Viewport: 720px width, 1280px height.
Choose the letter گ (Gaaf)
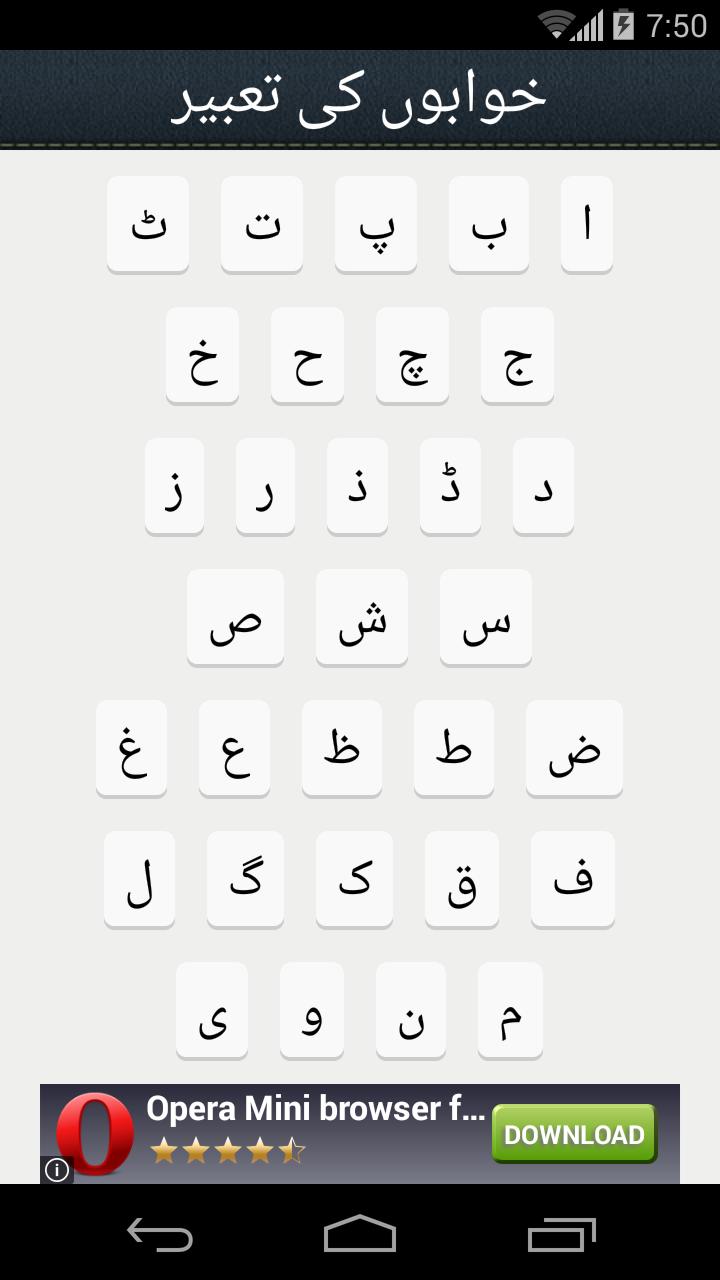tap(245, 879)
